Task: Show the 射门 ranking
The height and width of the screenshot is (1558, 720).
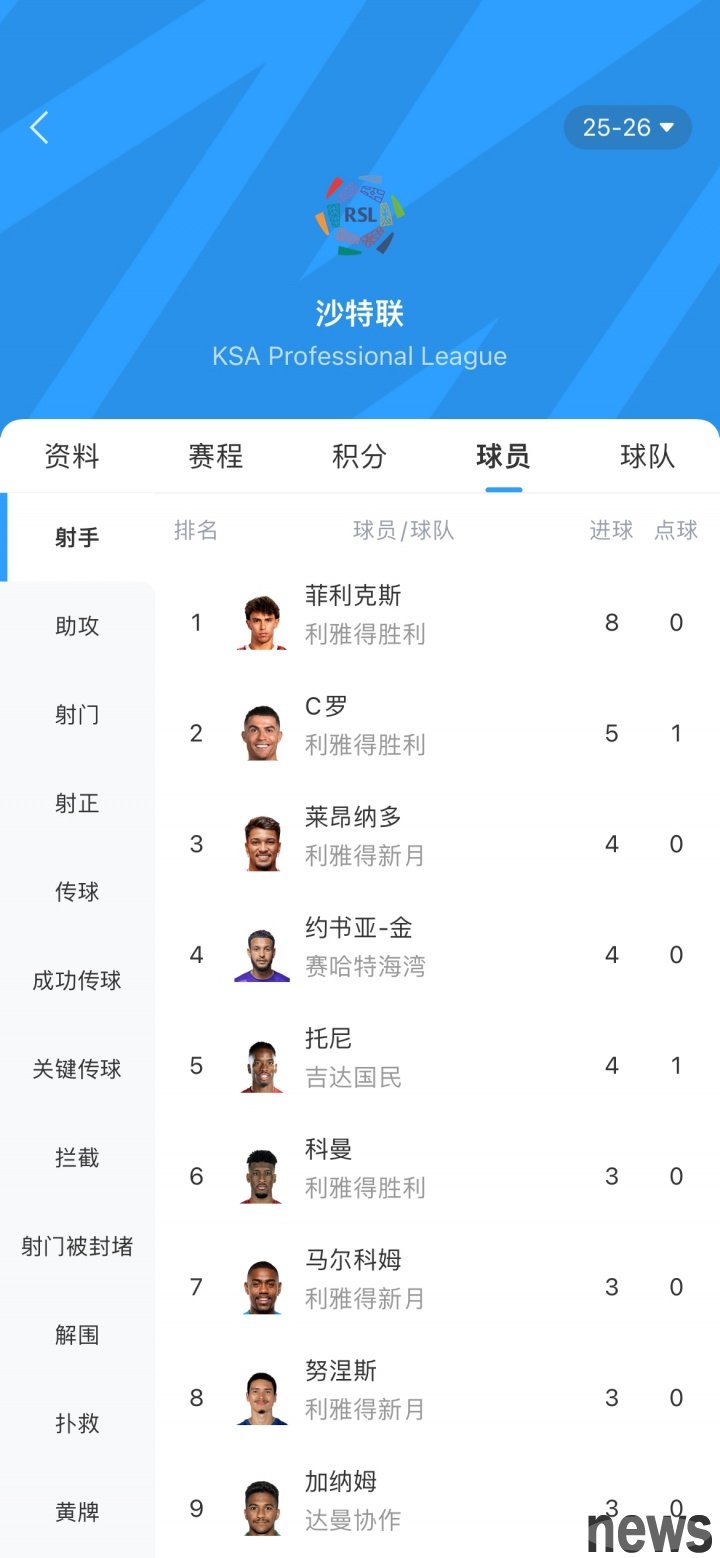Action: click(x=77, y=715)
